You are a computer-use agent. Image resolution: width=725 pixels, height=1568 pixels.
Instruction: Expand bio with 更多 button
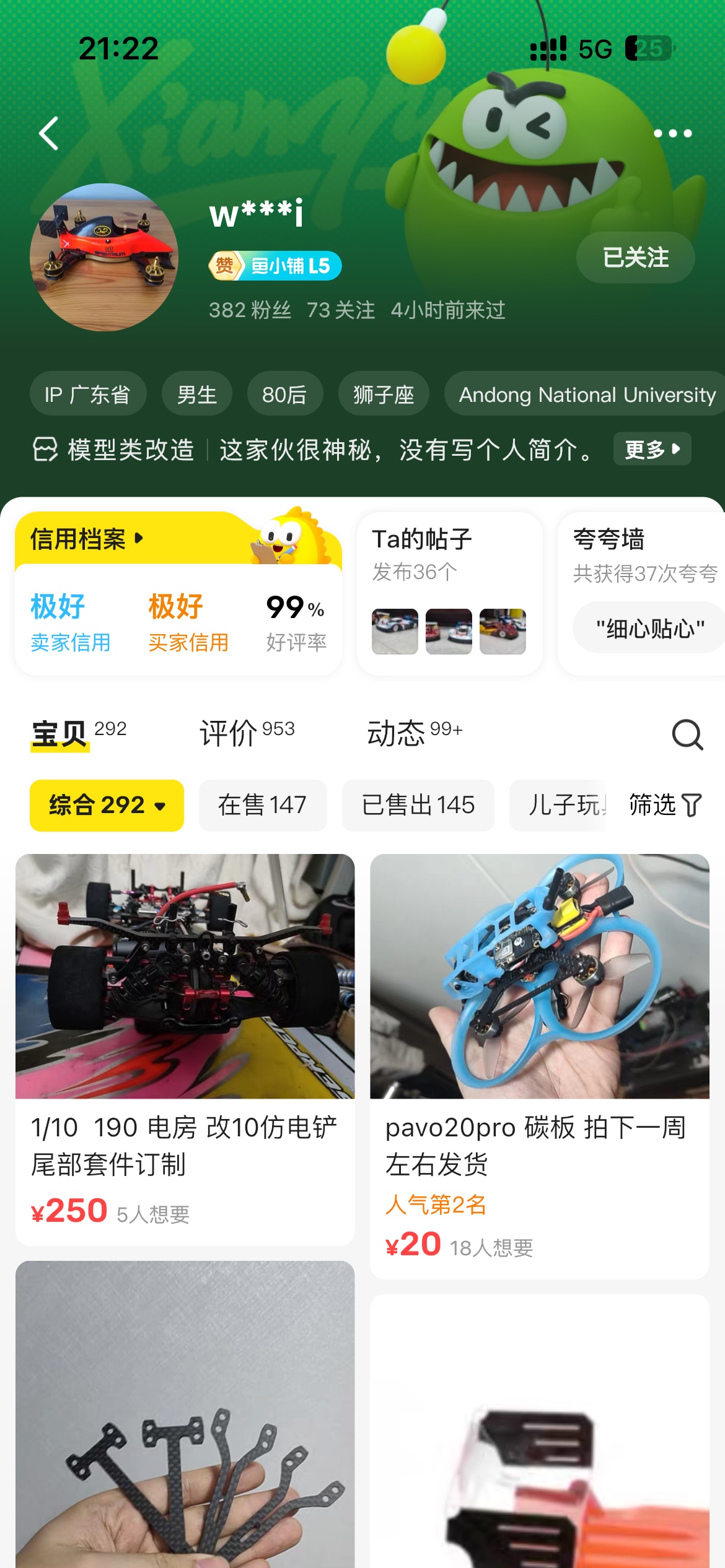pyautogui.click(x=652, y=449)
